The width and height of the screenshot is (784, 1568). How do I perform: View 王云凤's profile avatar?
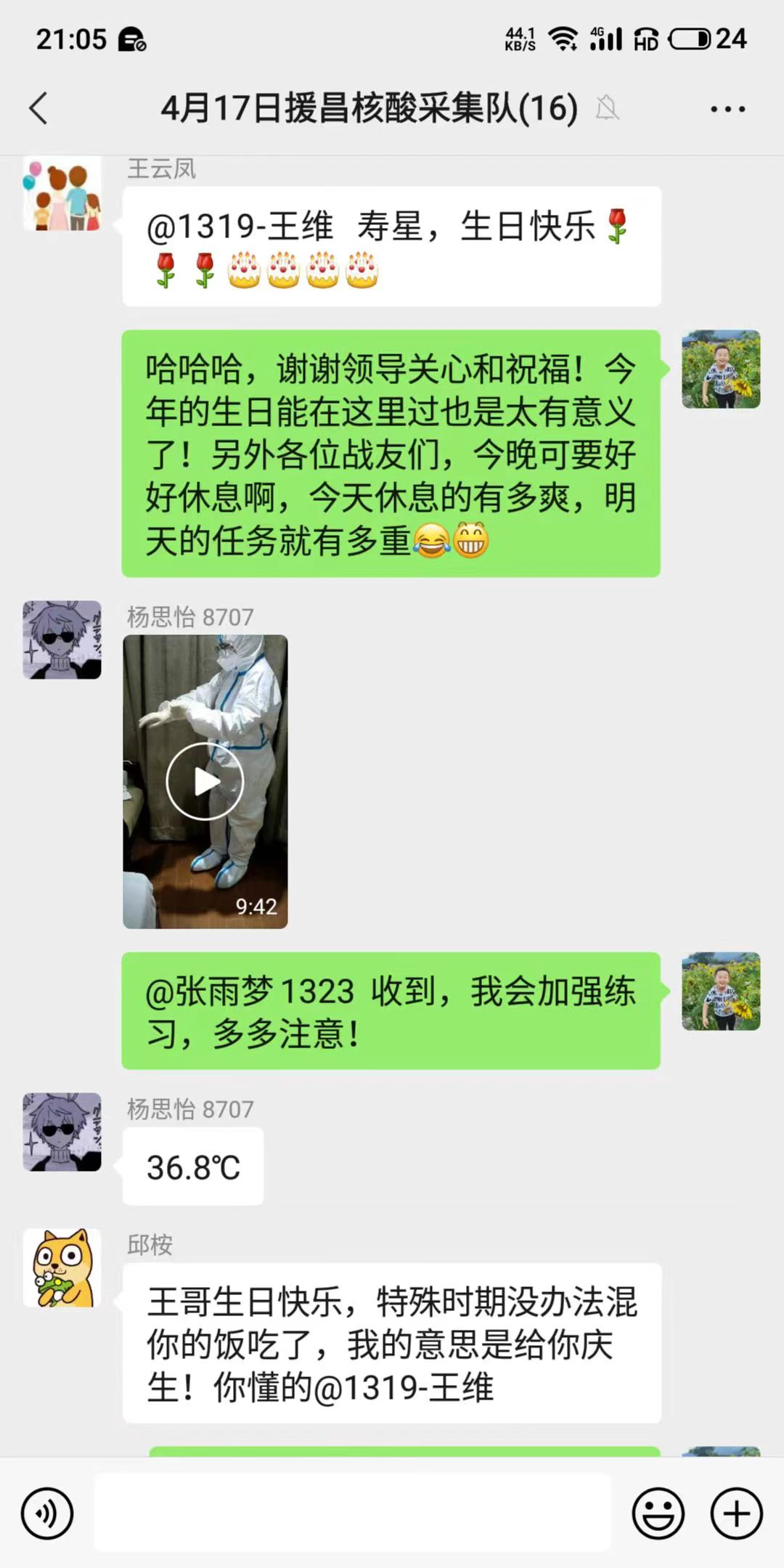pos(62,195)
